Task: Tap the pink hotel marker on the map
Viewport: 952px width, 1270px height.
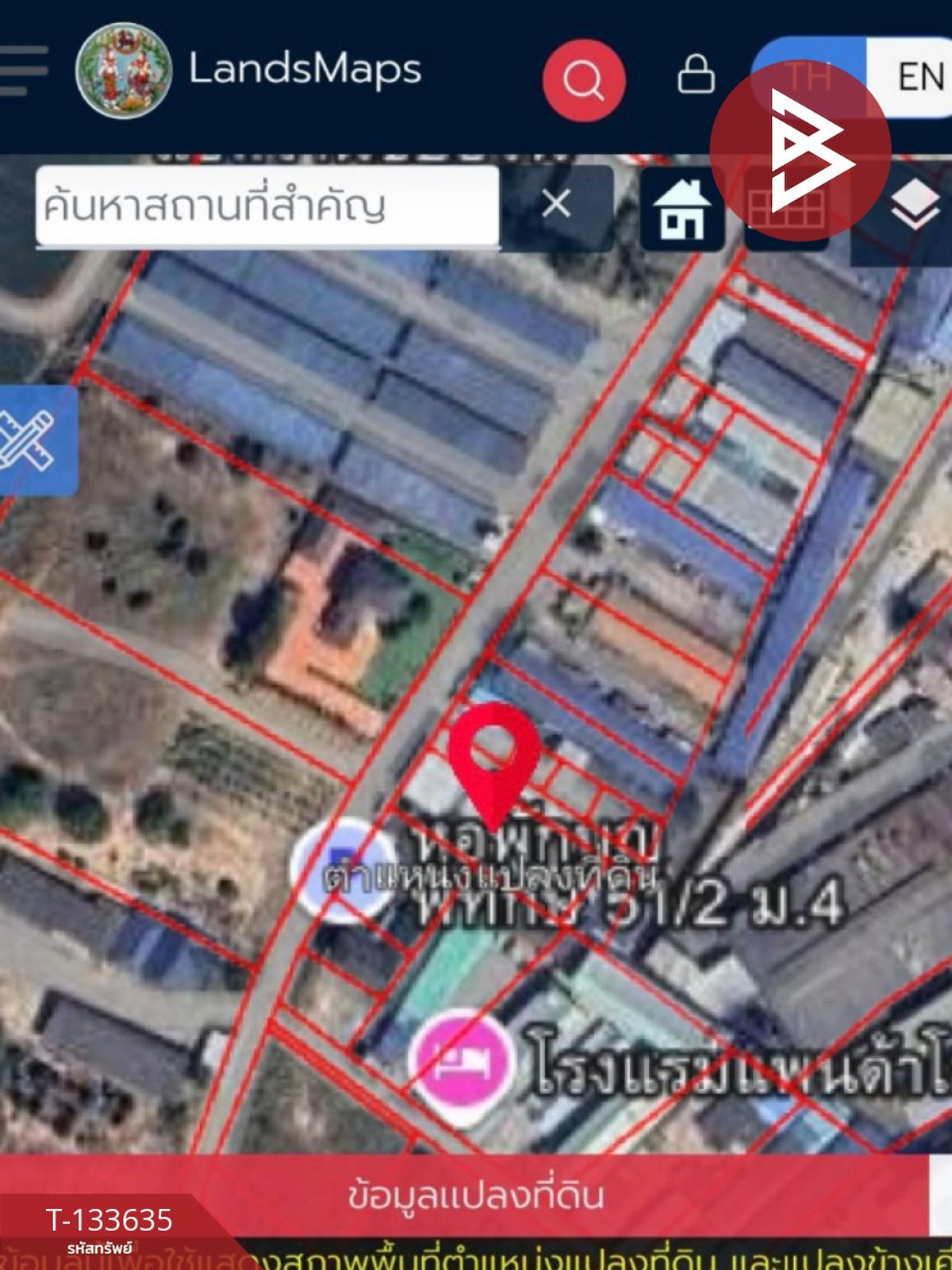Action: coord(461,1060)
